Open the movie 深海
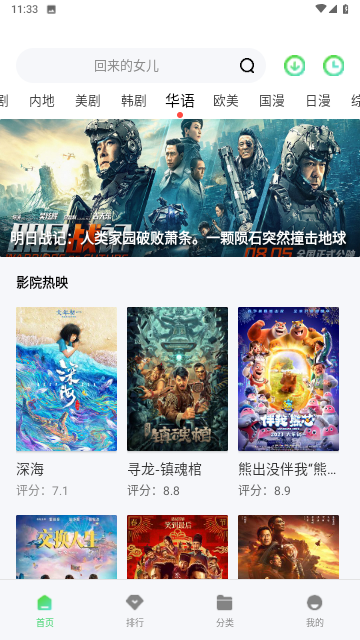 (67, 402)
